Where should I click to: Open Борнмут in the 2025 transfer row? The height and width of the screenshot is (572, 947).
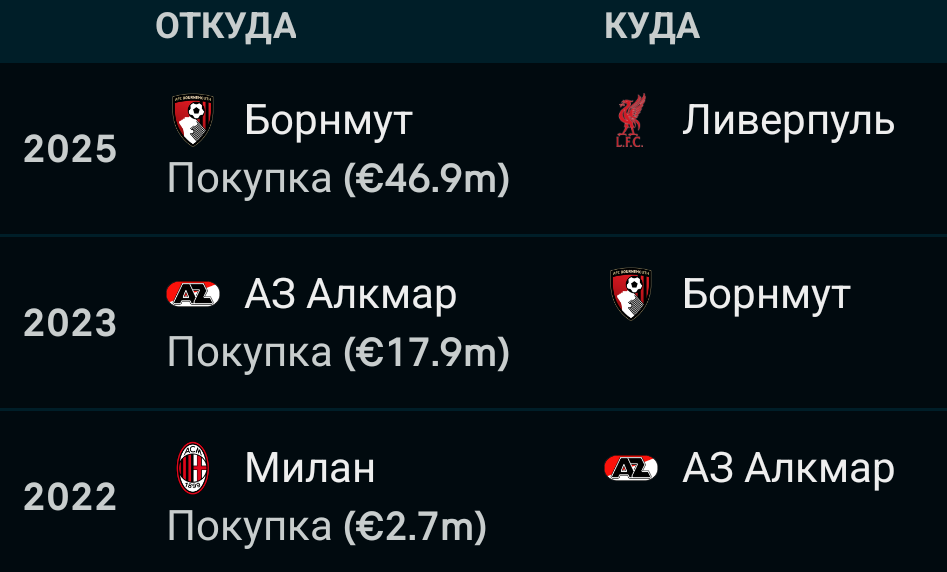coord(328,122)
